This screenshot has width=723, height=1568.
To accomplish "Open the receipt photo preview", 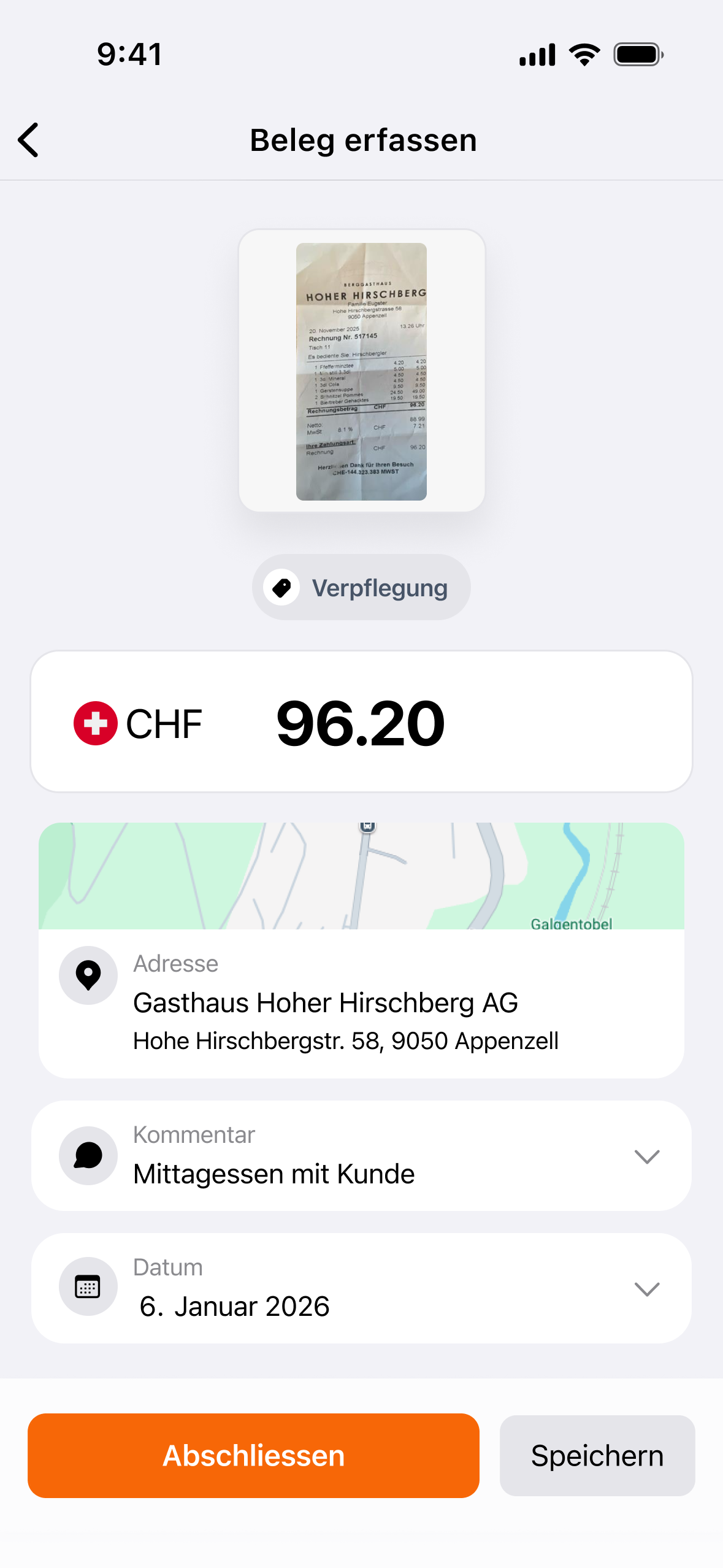I will click(x=361, y=371).
